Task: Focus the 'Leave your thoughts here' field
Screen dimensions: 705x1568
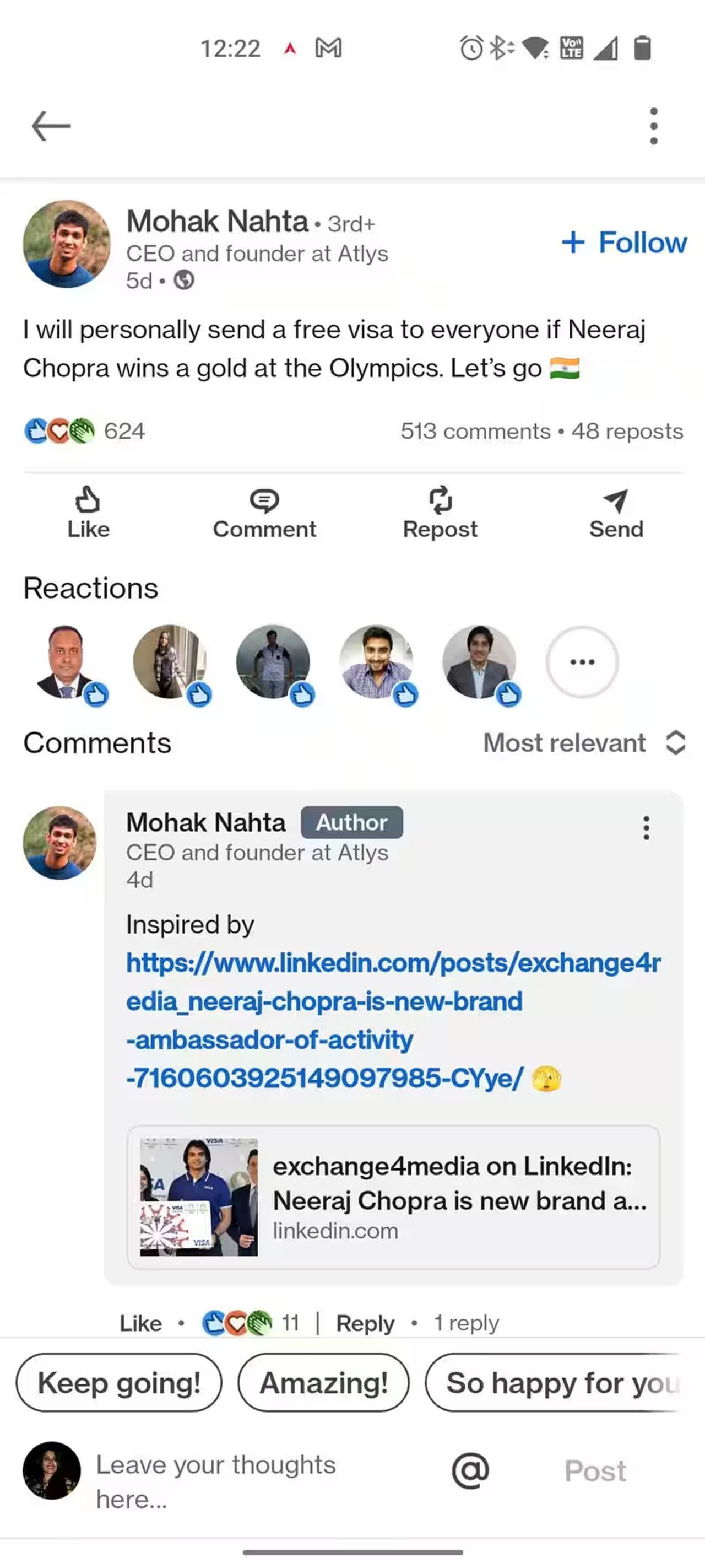Action: [243, 1481]
